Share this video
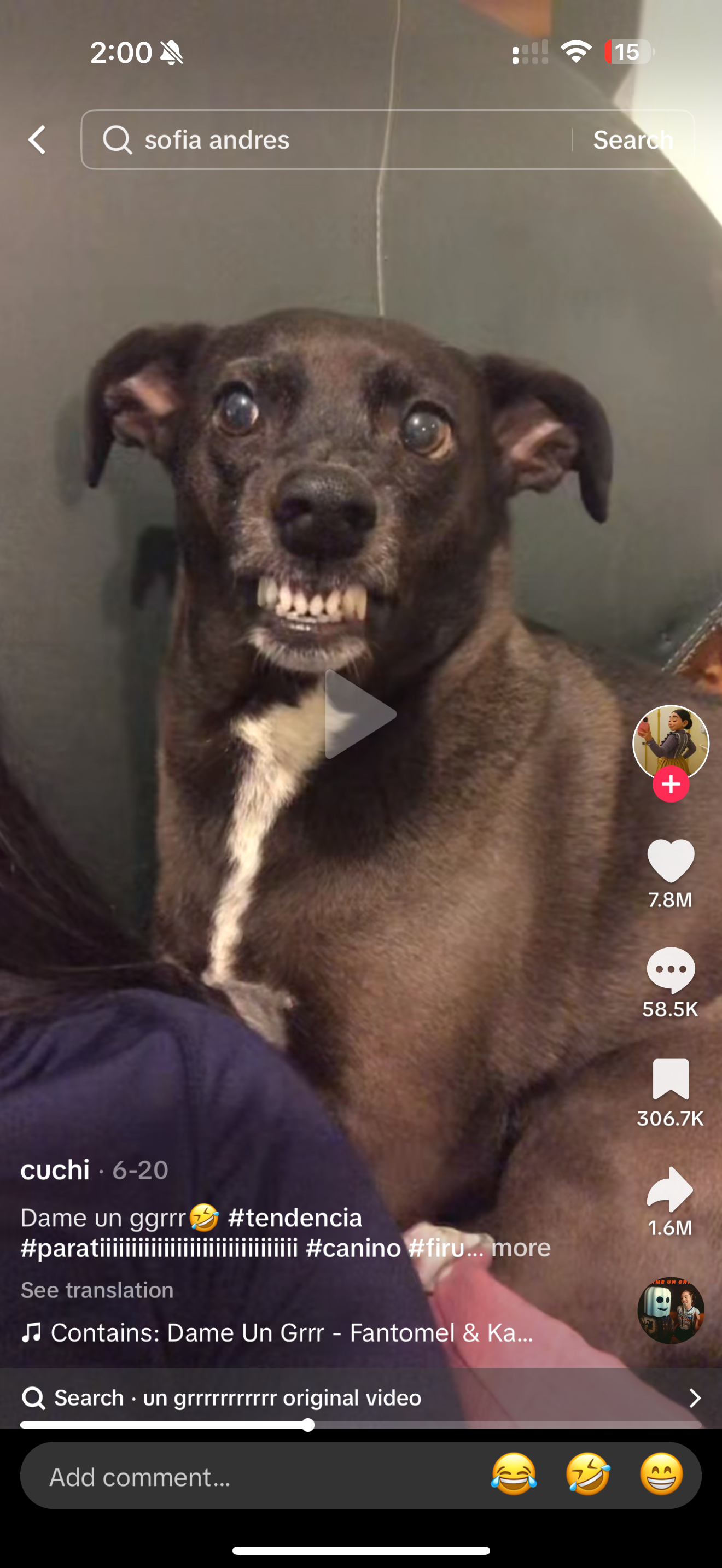Screen dimensions: 722x1568 click(670, 1189)
